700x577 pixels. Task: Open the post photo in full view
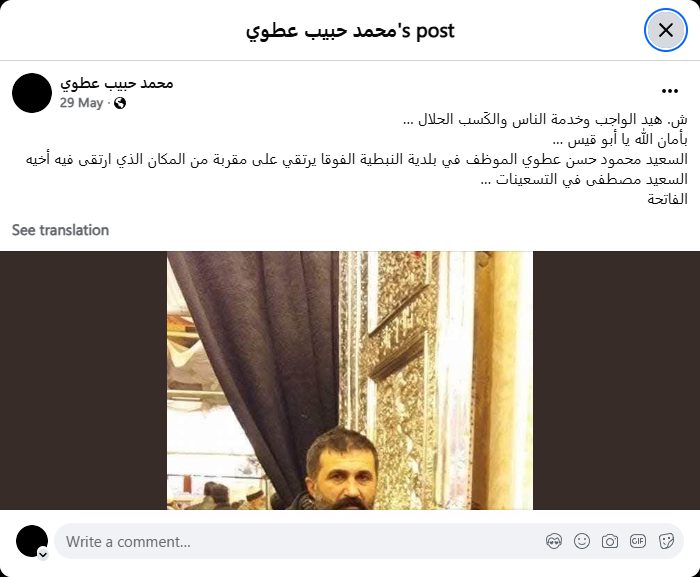click(350, 380)
